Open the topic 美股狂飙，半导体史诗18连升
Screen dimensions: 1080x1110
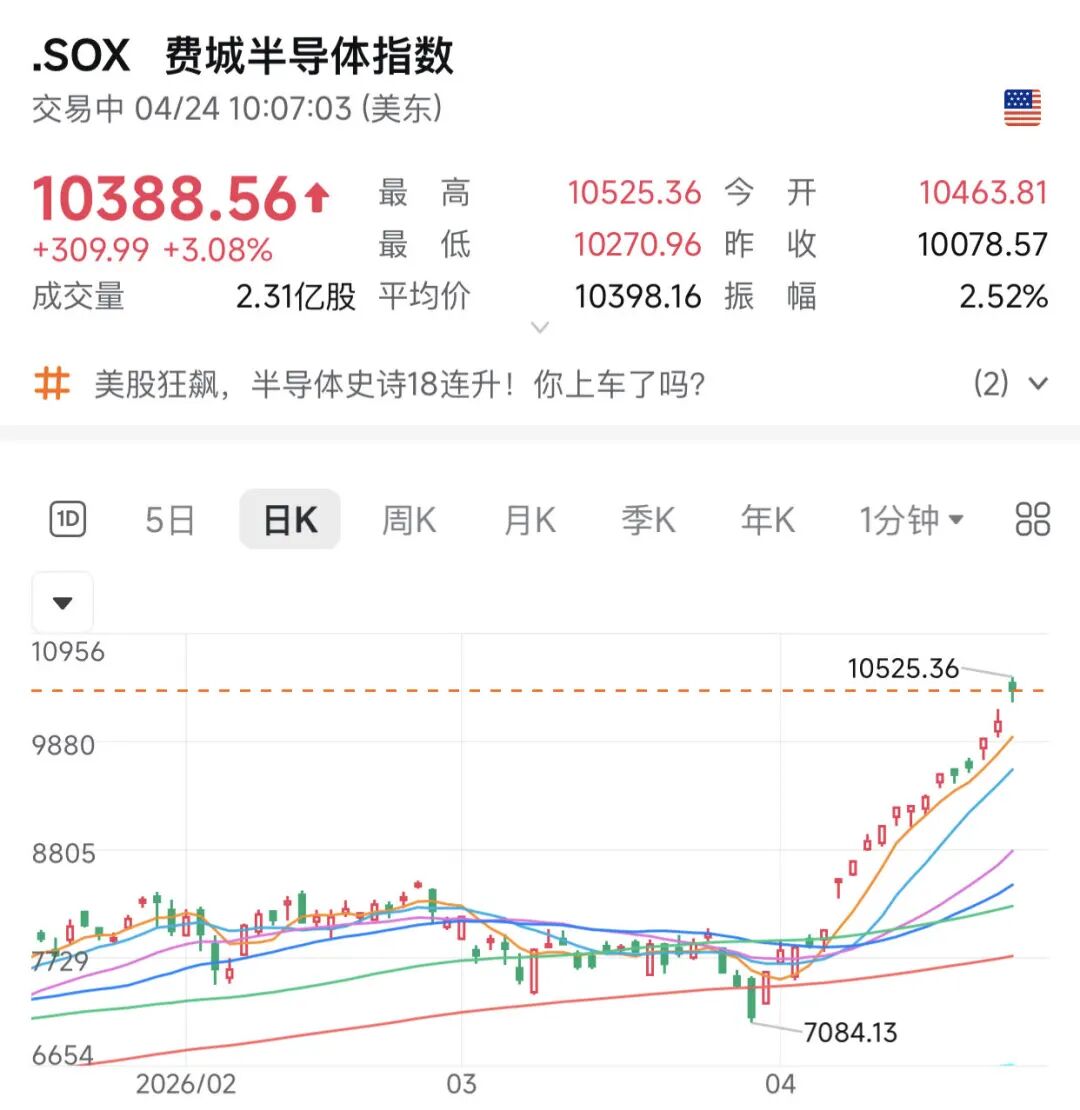pyautogui.click(x=400, y=382)
